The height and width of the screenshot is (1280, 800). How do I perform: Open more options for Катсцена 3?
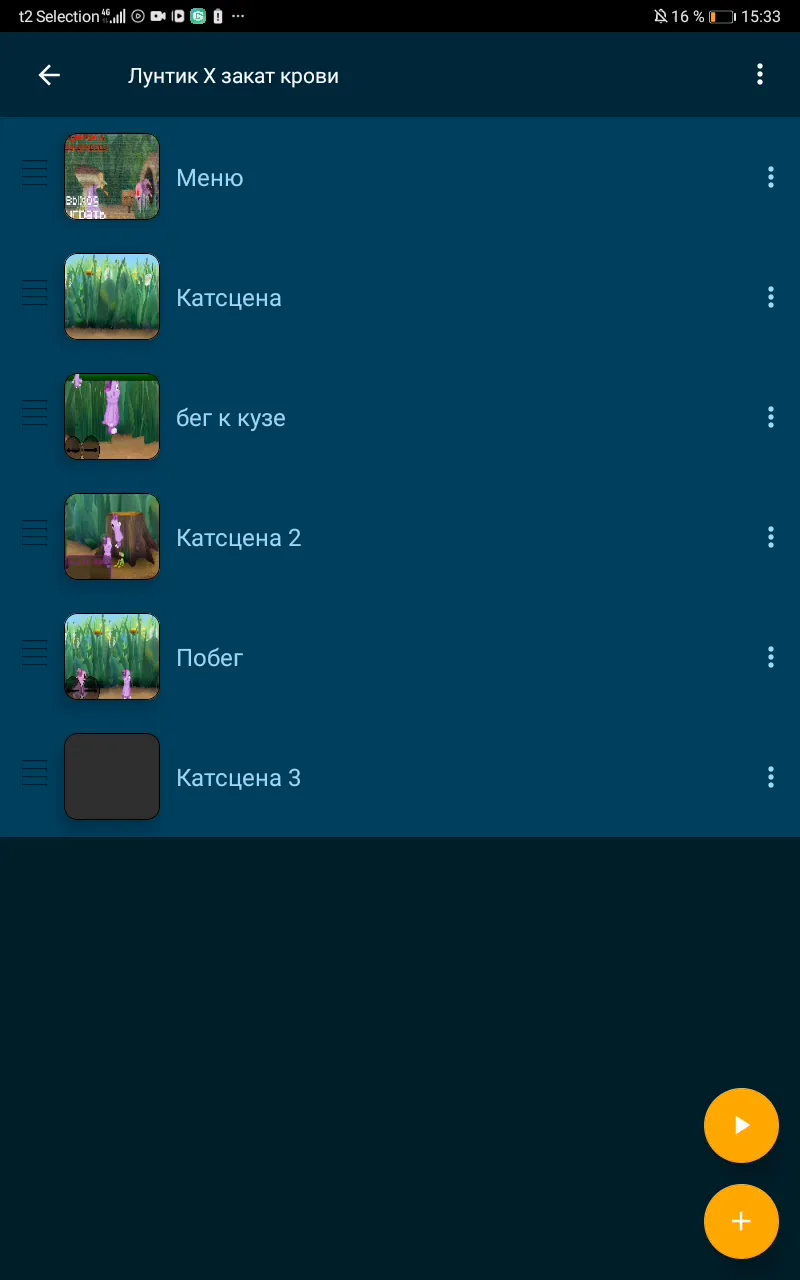pos(770,777)
